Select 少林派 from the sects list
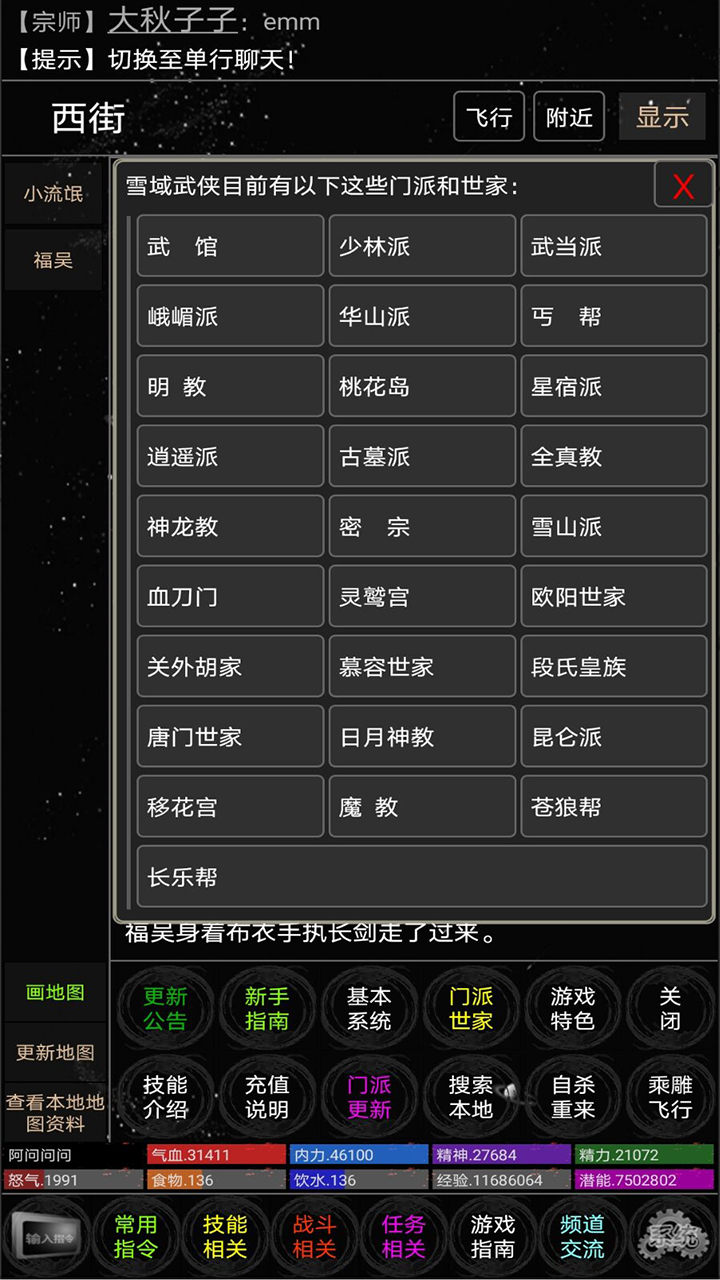Screen dimensions: 720x1280 [x=422, y=246]
